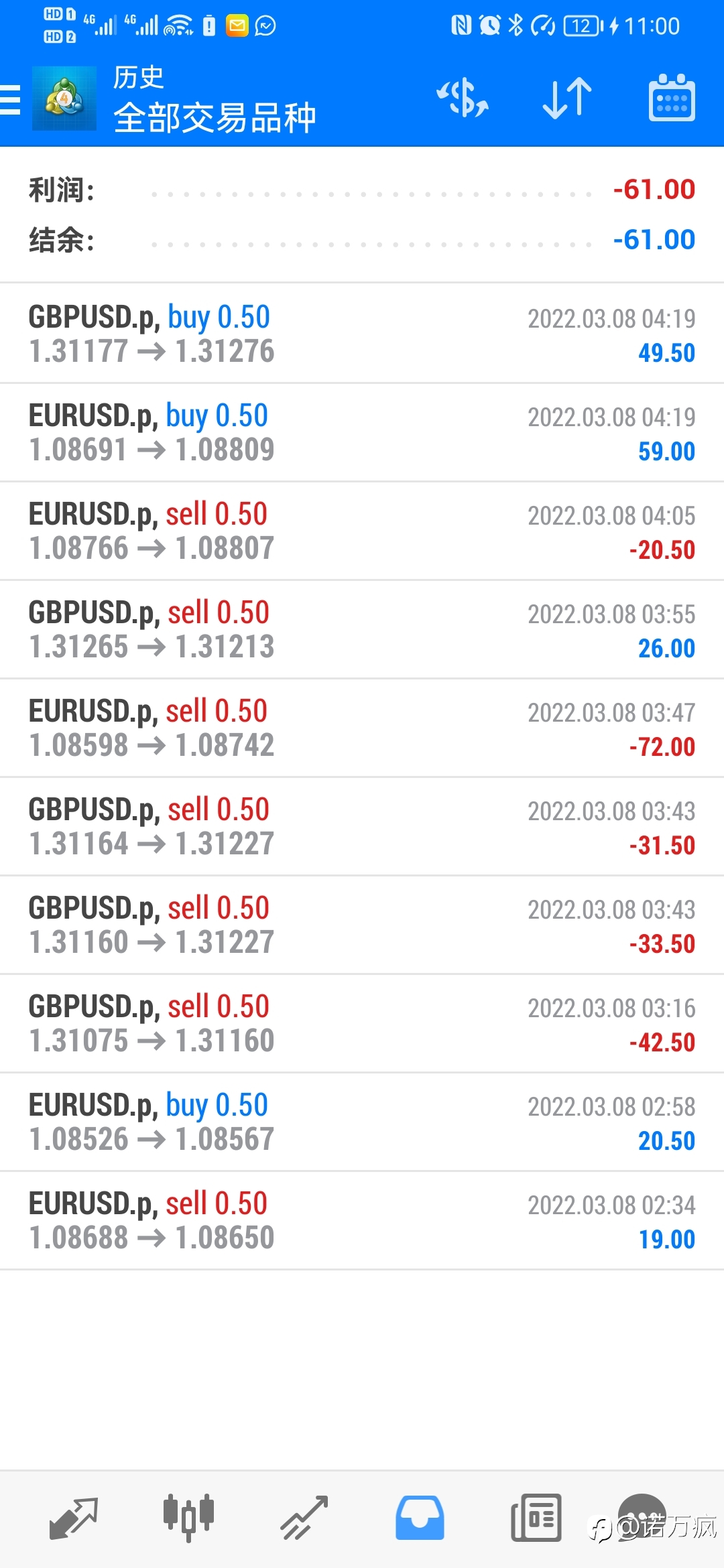
Task: Open GBPUSD.p sell trade at 03:16
Action: (x=362, y=1023)
